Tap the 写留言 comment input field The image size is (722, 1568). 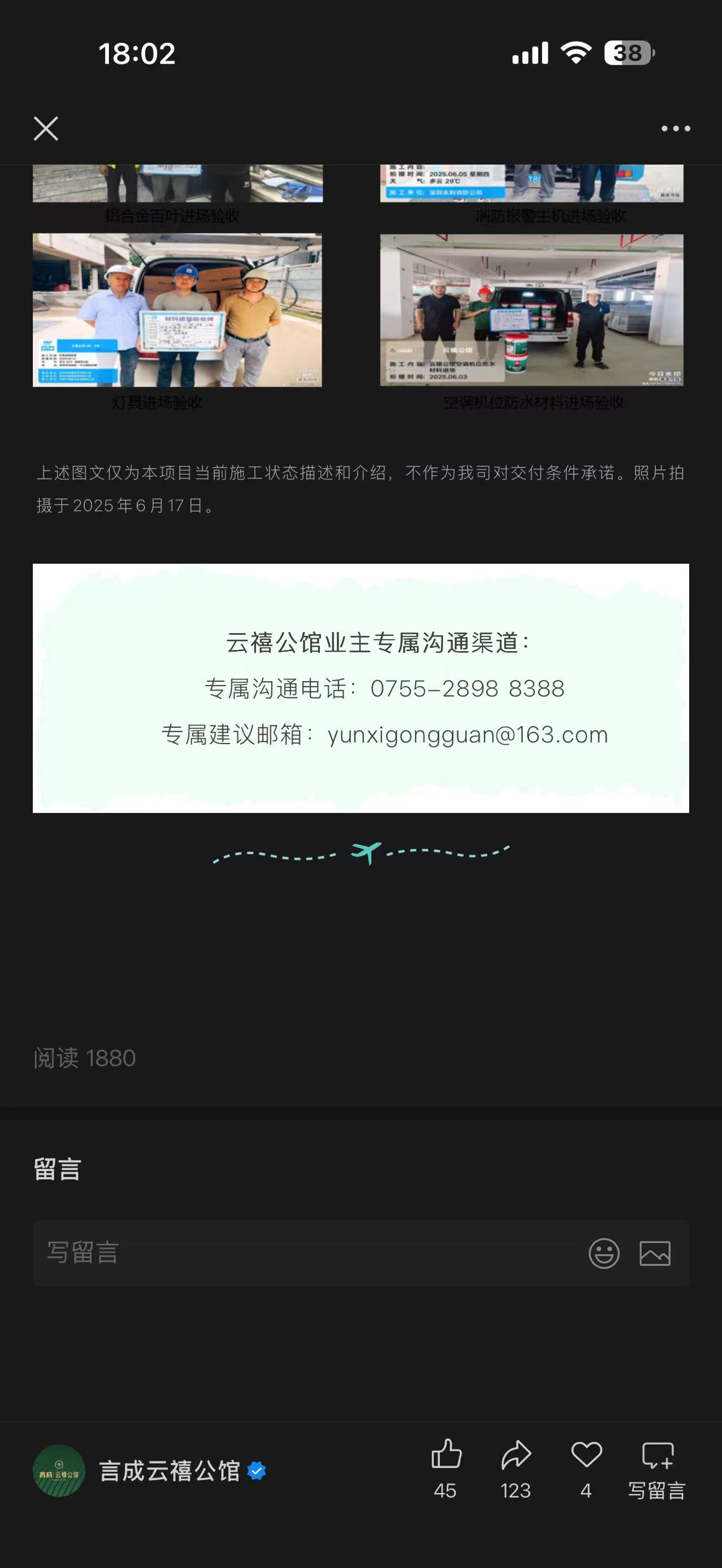tap(305, 1253)
